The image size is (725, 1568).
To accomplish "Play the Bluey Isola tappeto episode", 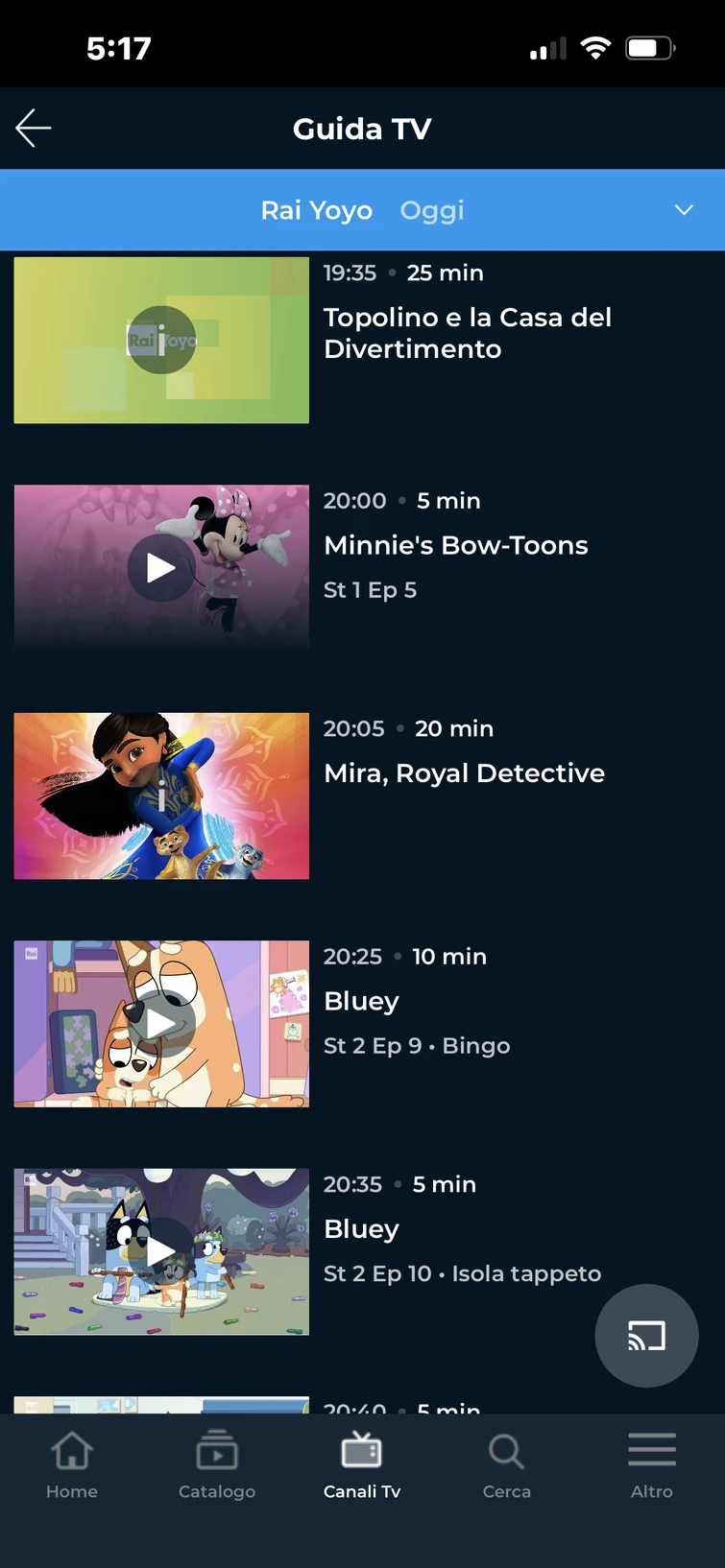I will [x=160, y=1251].
